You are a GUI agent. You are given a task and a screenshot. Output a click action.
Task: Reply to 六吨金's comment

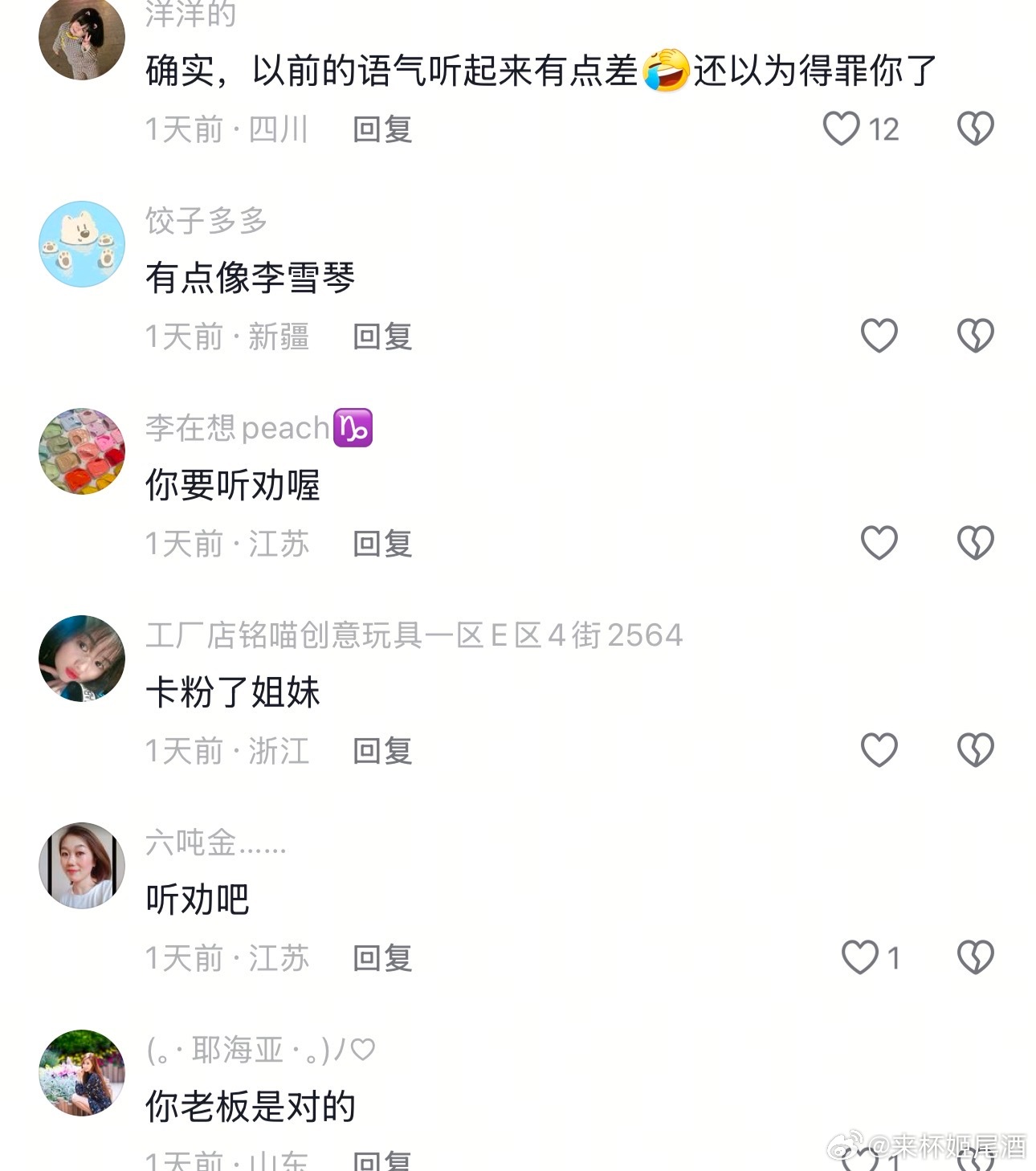click(x=382, y=958)
